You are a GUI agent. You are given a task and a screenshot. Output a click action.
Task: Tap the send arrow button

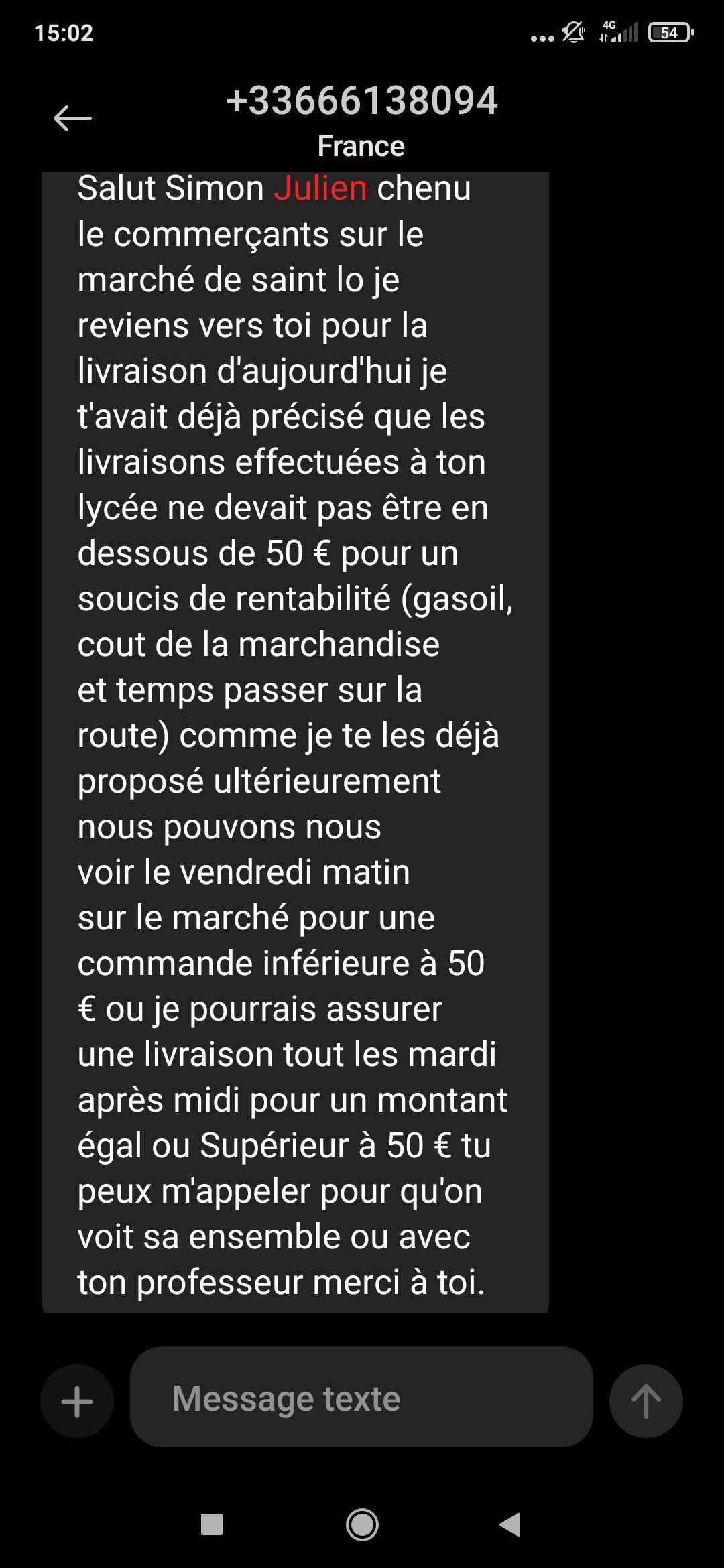coord(646,1401)
